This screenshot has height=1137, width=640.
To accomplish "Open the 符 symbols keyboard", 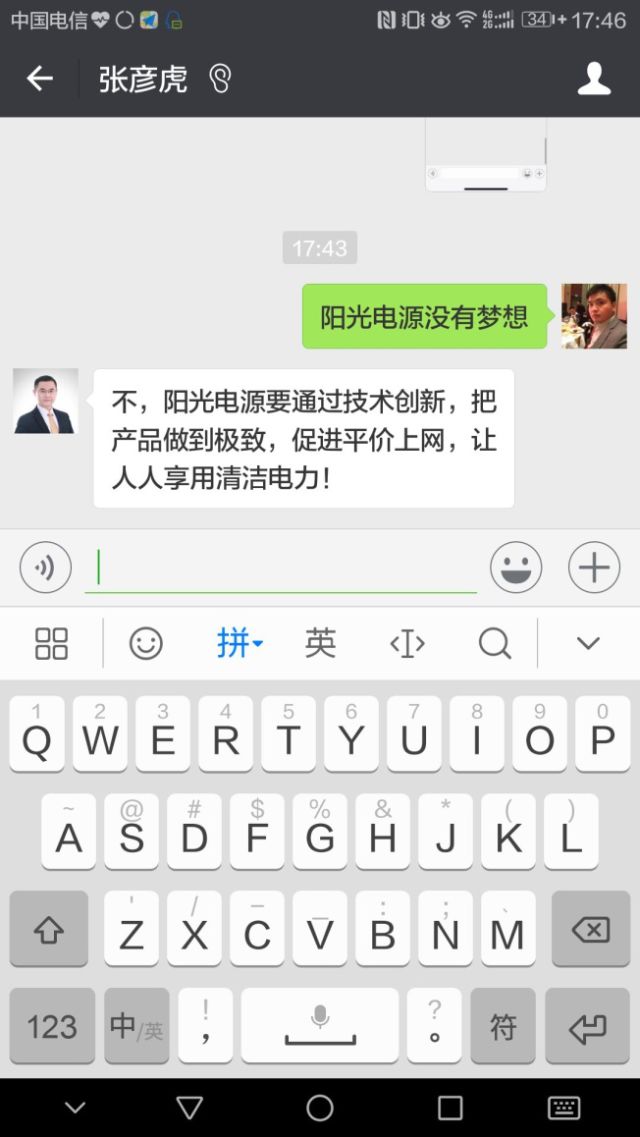I will coord(503,1026).
